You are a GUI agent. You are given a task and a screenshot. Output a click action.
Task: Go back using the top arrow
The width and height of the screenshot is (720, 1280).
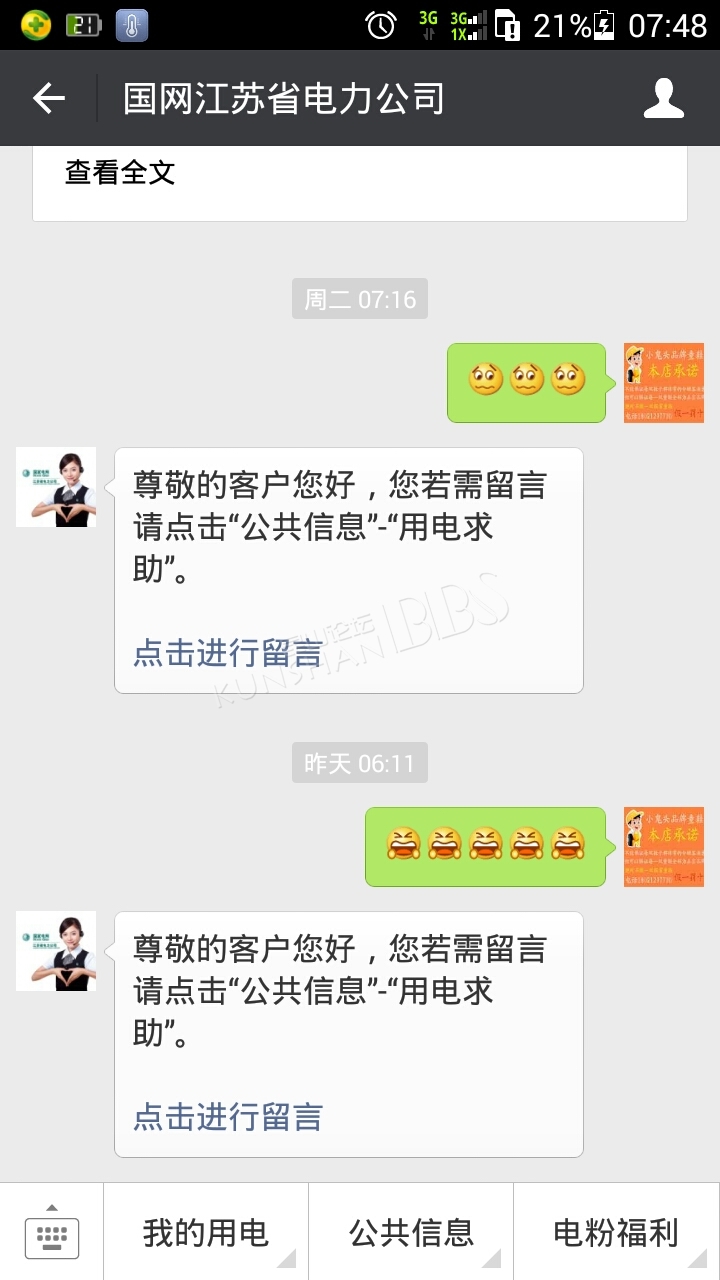pyautogui.click(x=48, y=98)
